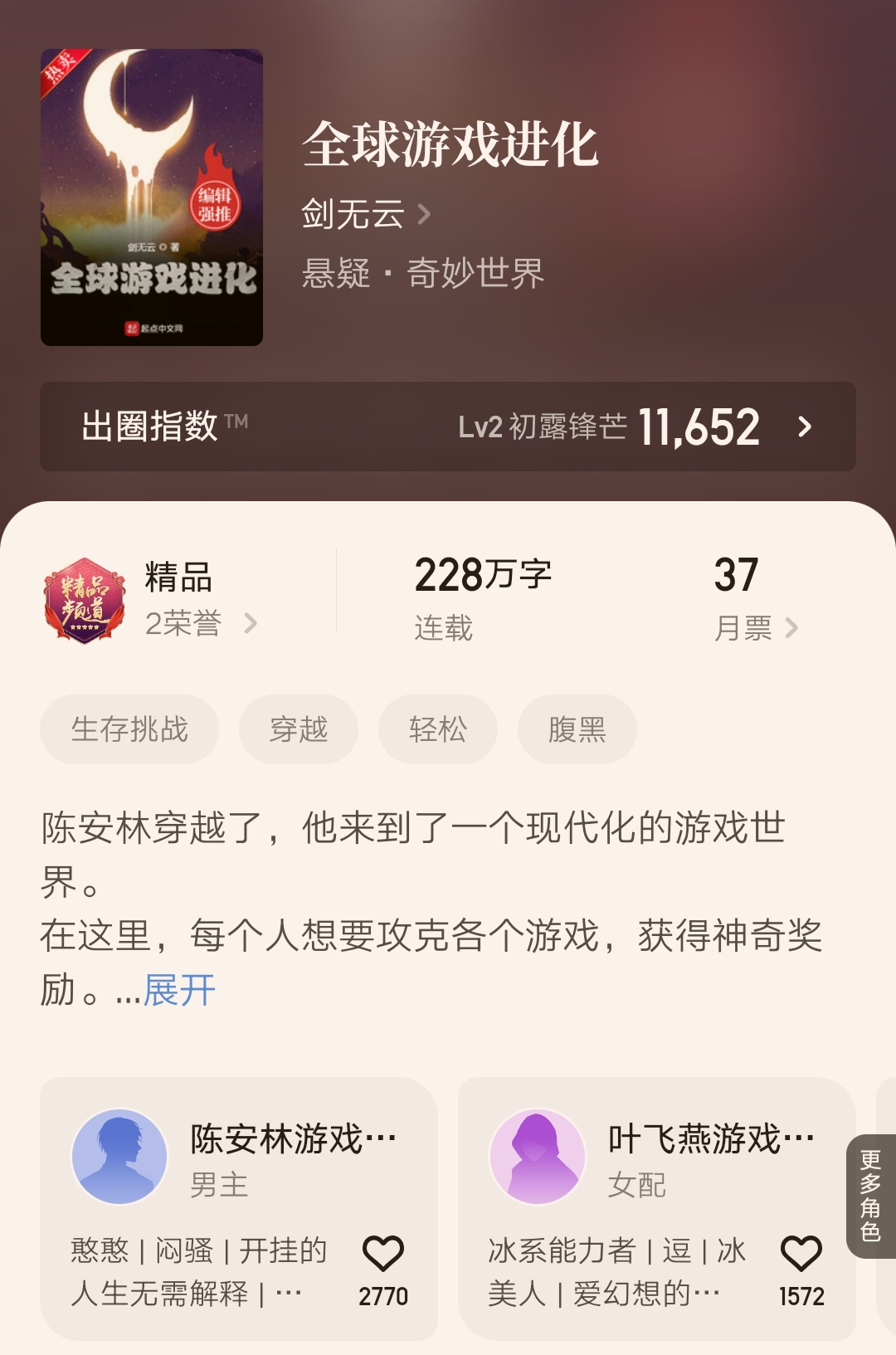The width and height of the screenshot is (896, 1355).
Task: Tap the Lv2 初露锋芒 score 11,652
Action: tap(701, 426)
